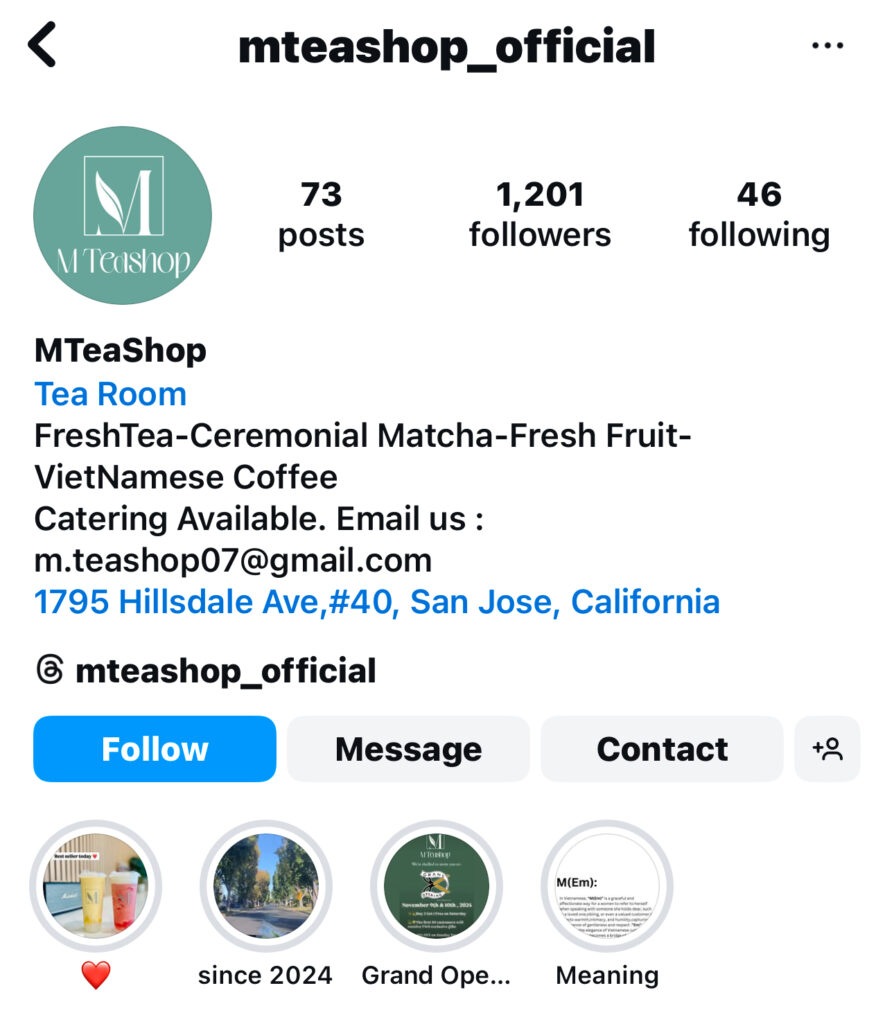
Task: Message MTeaShop
Action: 408,749
